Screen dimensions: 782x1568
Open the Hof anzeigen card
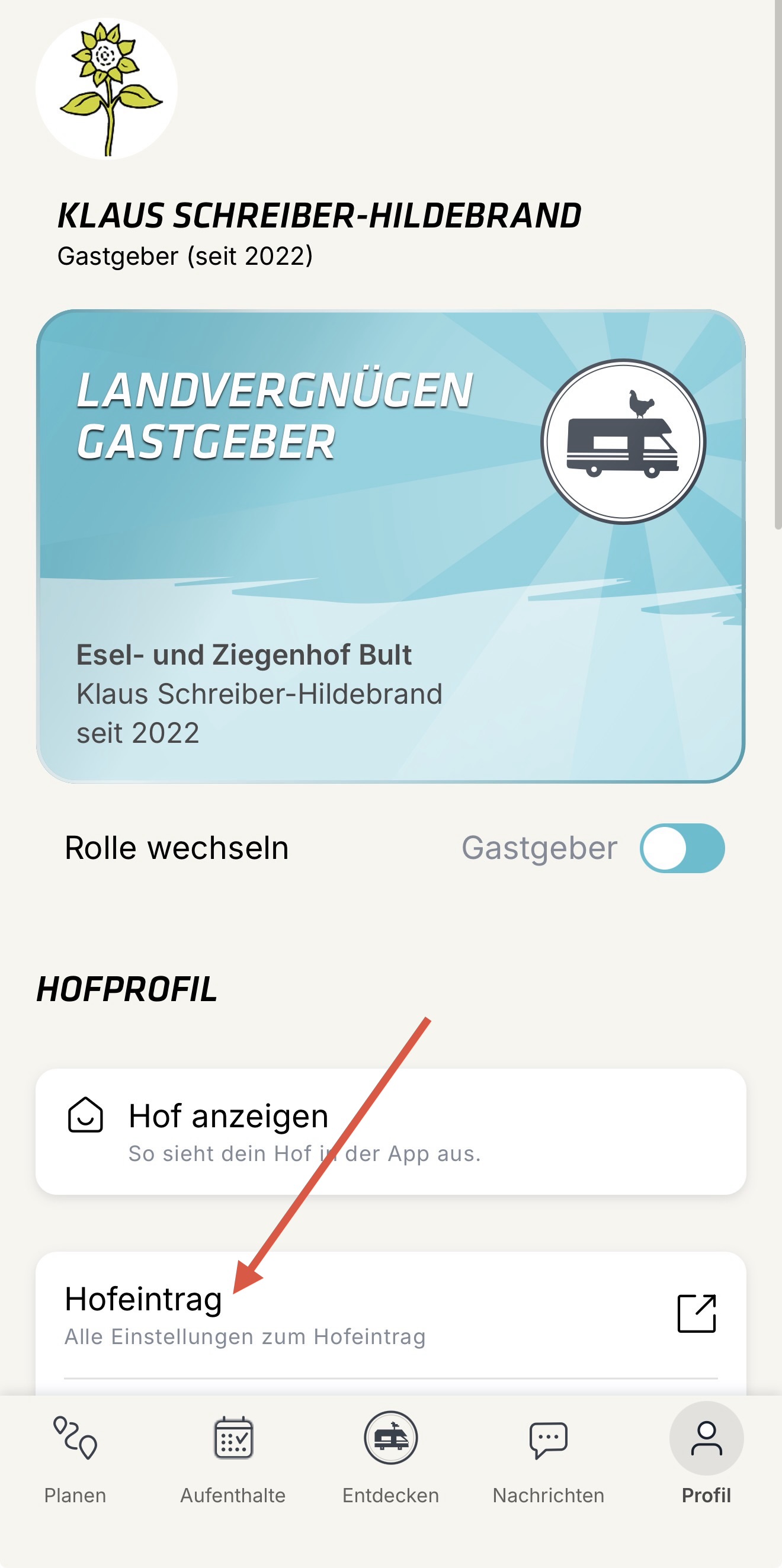tap(390, 1131)
